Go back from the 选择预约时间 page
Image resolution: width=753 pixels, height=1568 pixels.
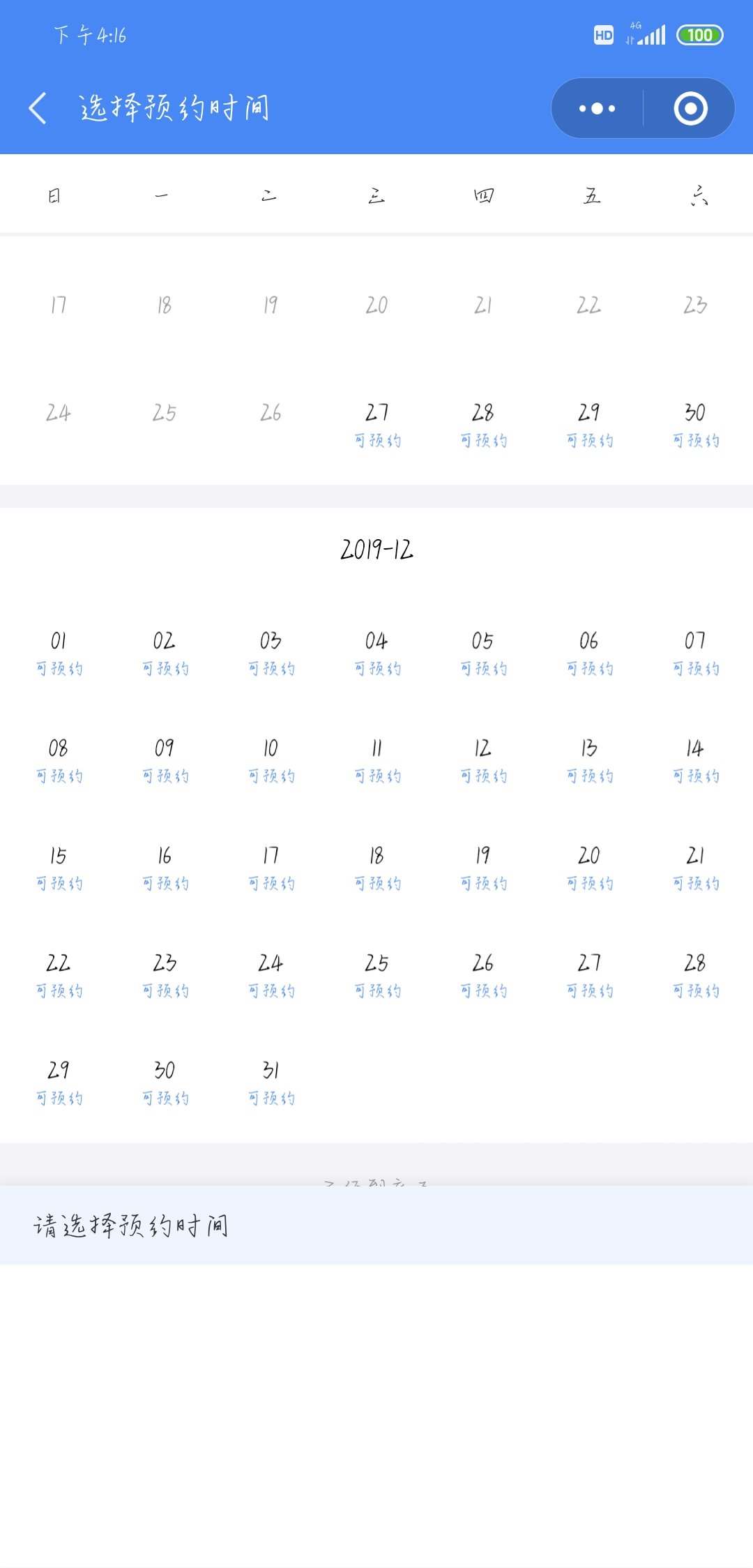(x=38, y=109)
